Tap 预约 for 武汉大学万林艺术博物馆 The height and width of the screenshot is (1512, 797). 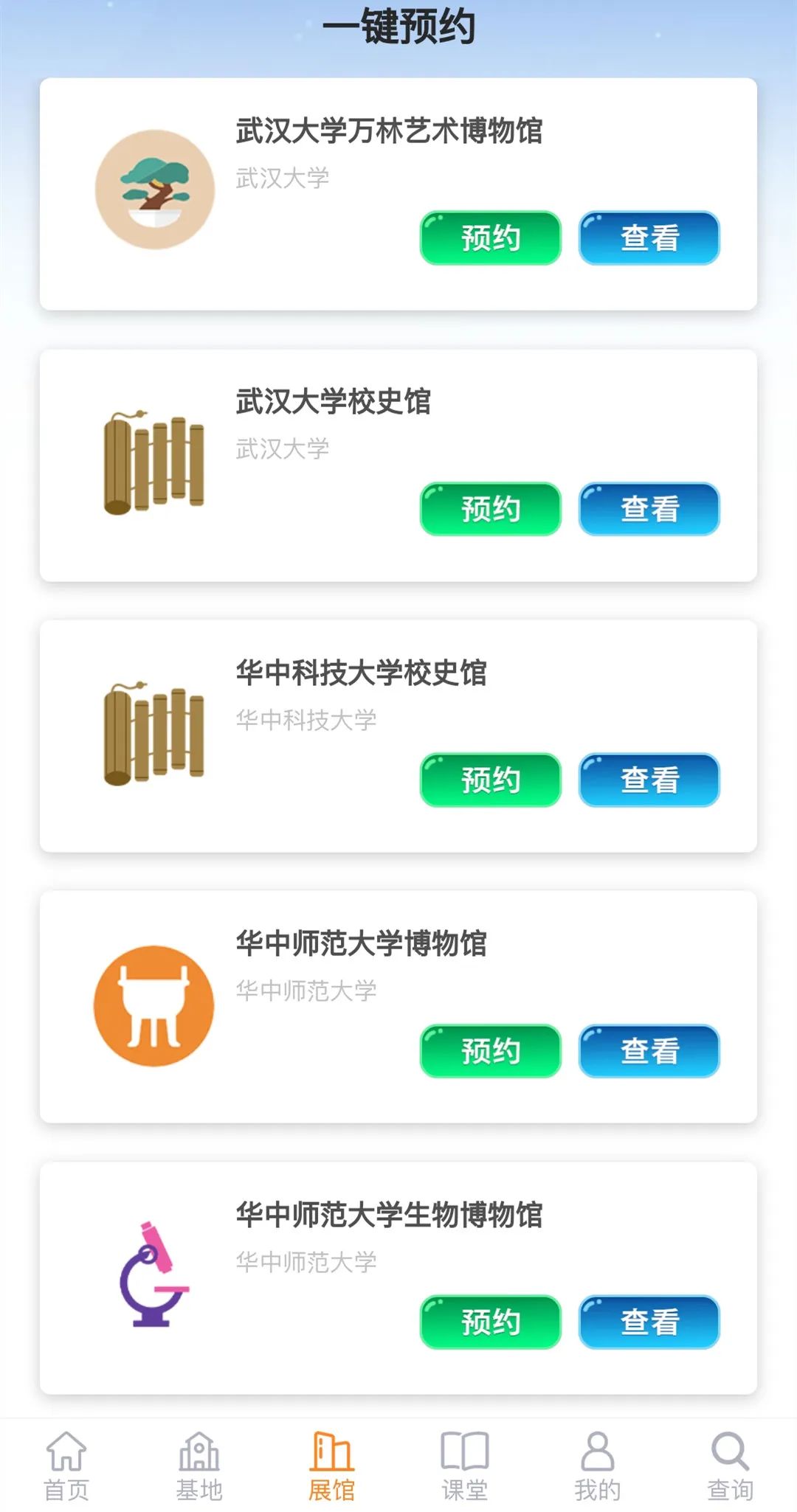tap(491, 238)
